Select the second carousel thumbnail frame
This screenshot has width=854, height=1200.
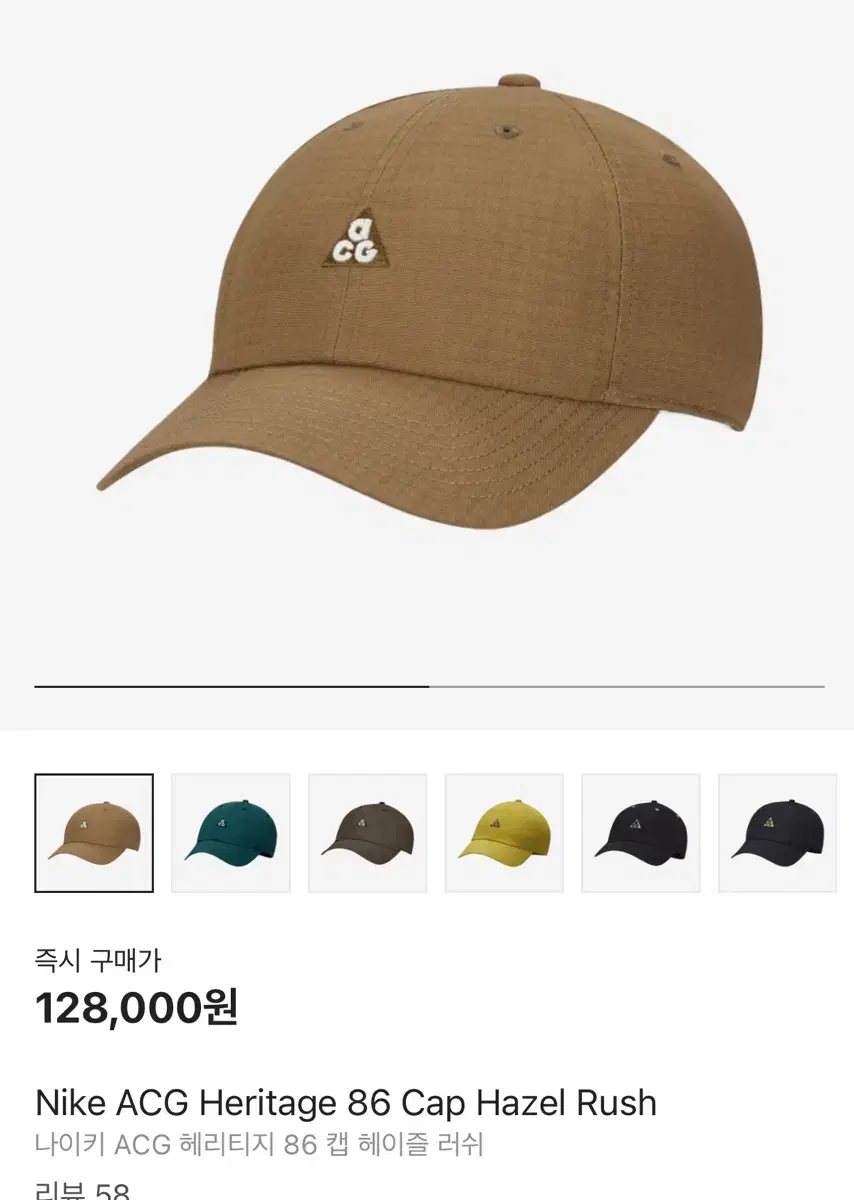(x=230, y=832)
